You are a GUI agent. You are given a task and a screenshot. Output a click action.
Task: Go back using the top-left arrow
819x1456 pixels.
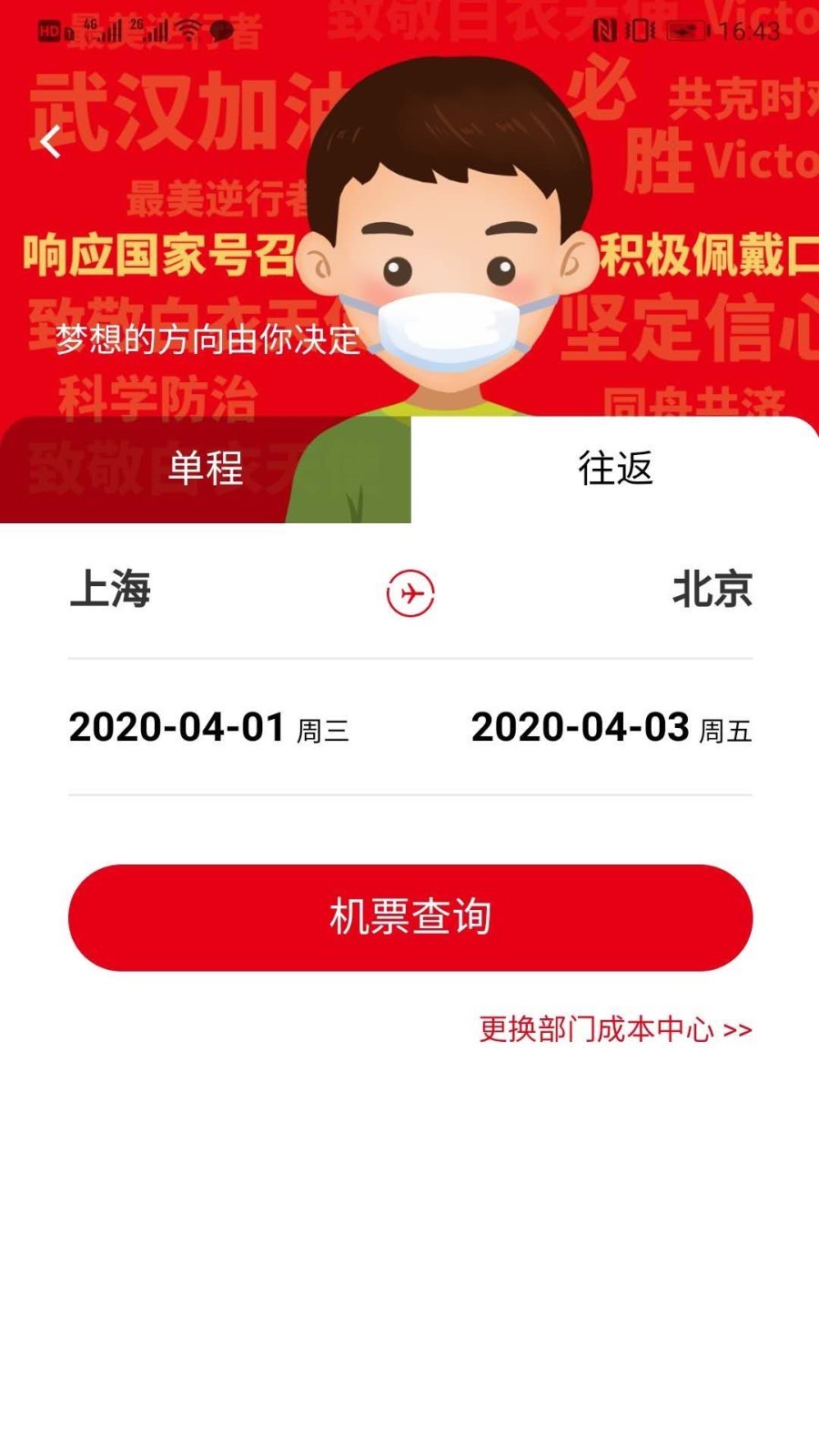tap(51, 142)
